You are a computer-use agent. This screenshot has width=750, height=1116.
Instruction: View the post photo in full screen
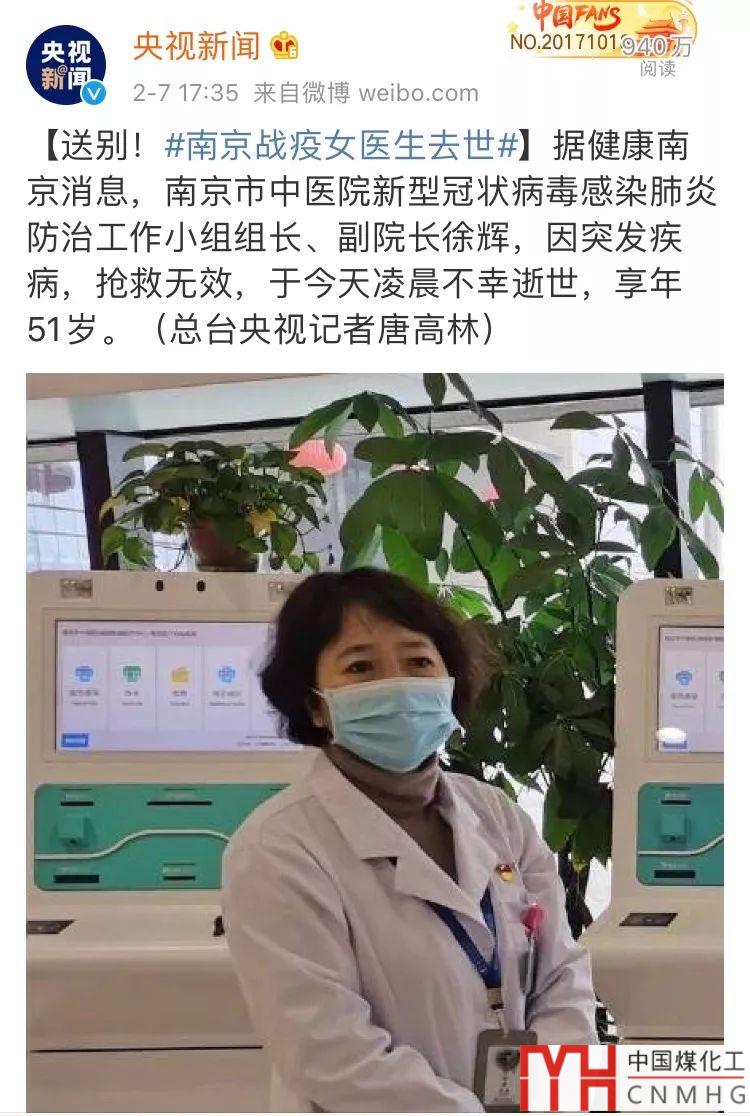click(x=374, y=740)
